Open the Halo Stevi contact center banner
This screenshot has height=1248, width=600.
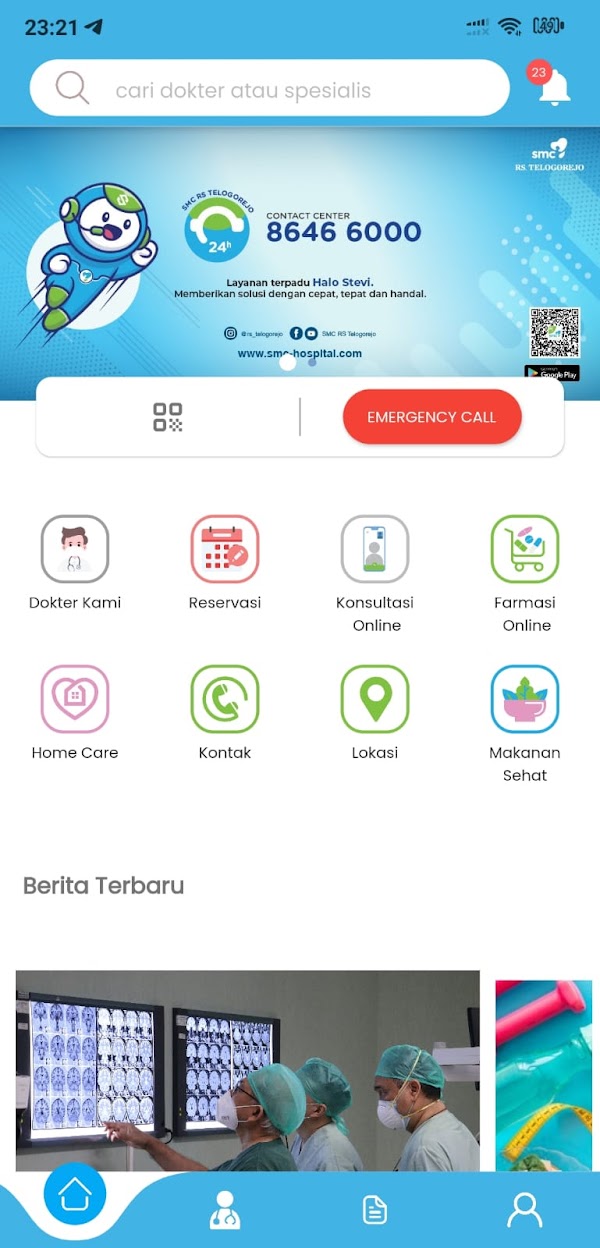pos(300,250)
